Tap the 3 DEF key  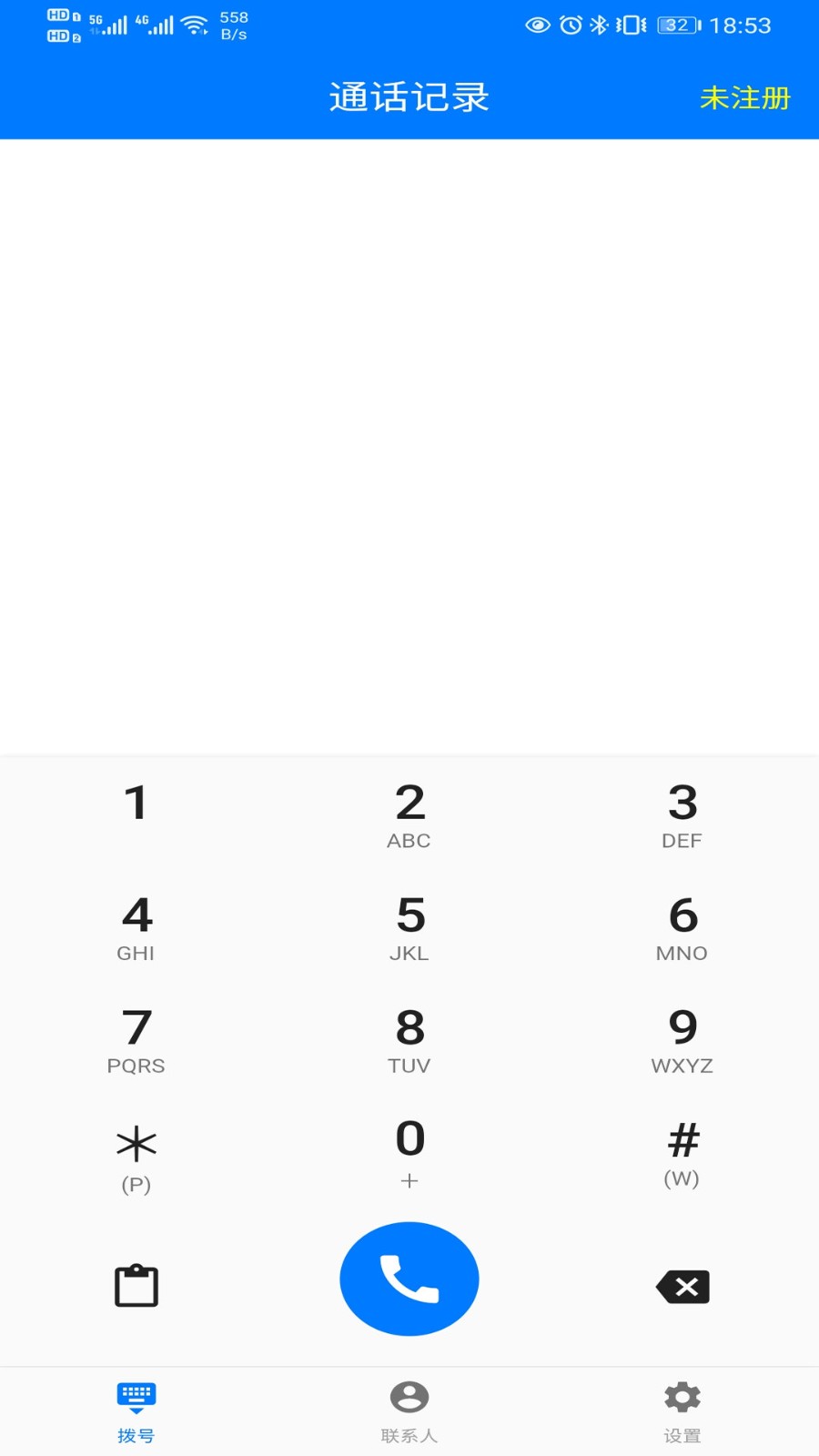(x=682, y=814)
